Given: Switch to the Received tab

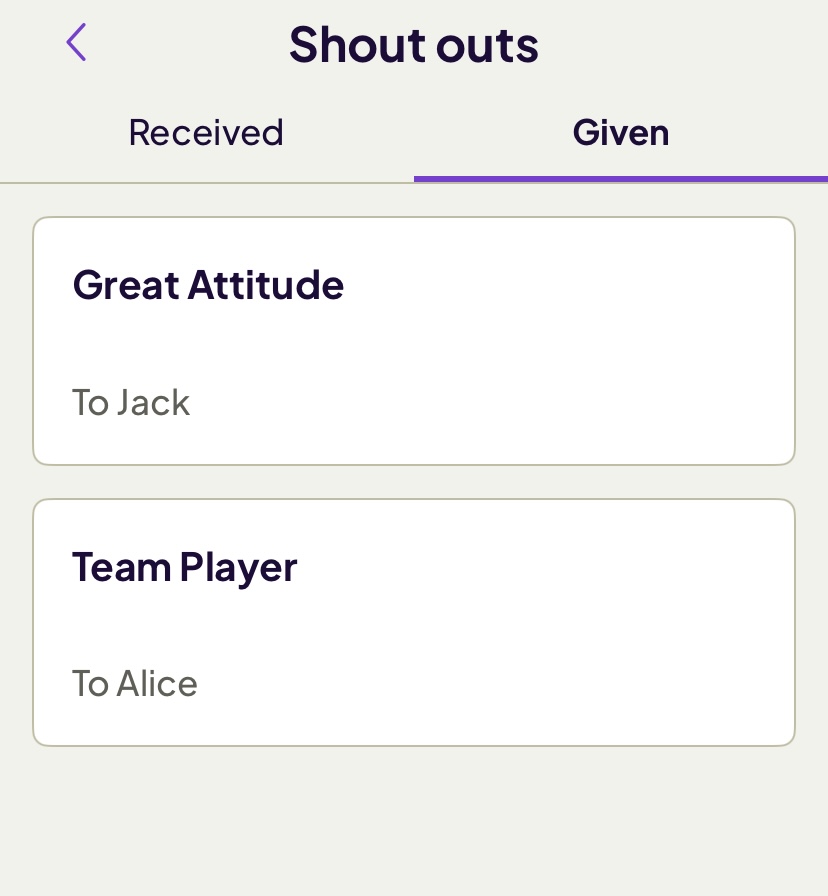Looking at the screenshot, I should pos(206,132).
